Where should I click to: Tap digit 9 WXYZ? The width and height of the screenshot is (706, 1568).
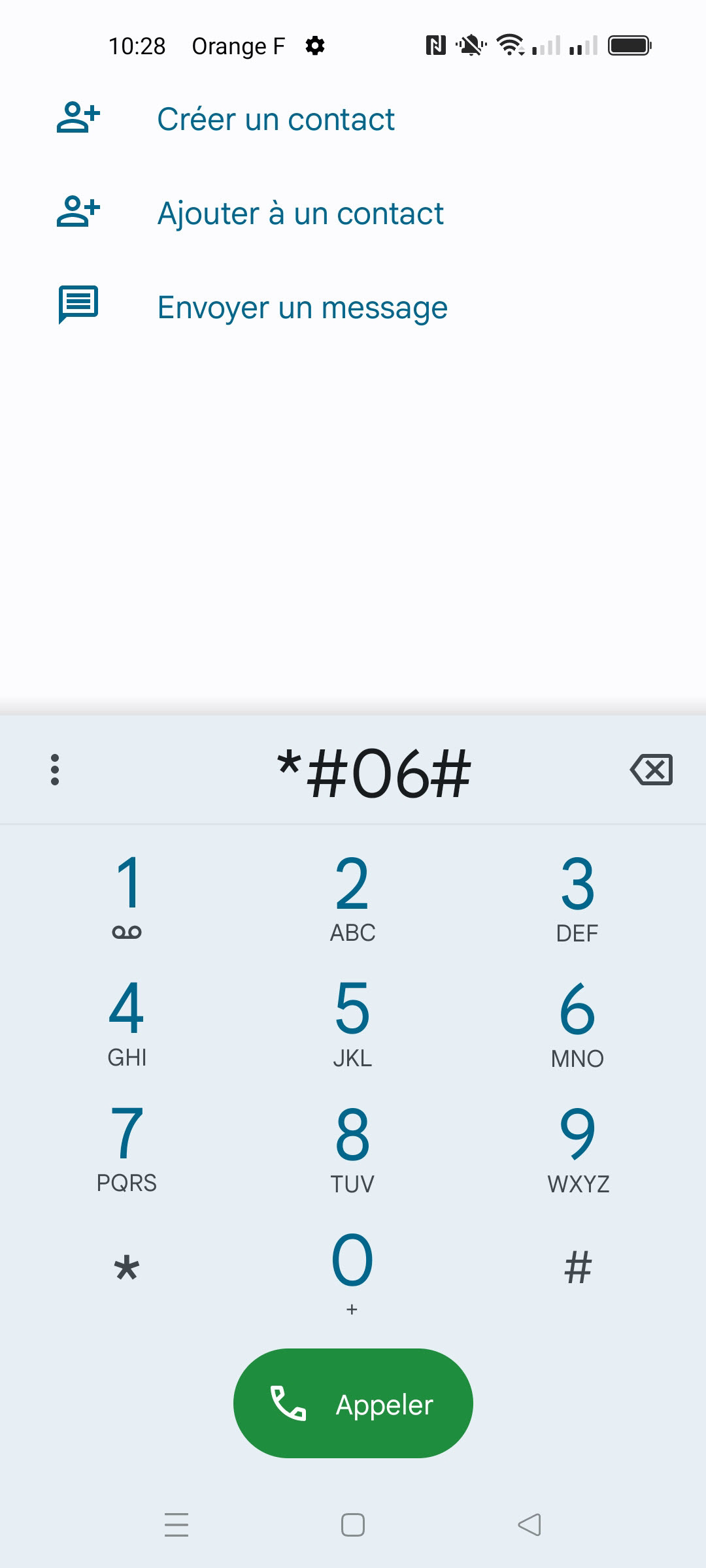(x=578, y=1146)
